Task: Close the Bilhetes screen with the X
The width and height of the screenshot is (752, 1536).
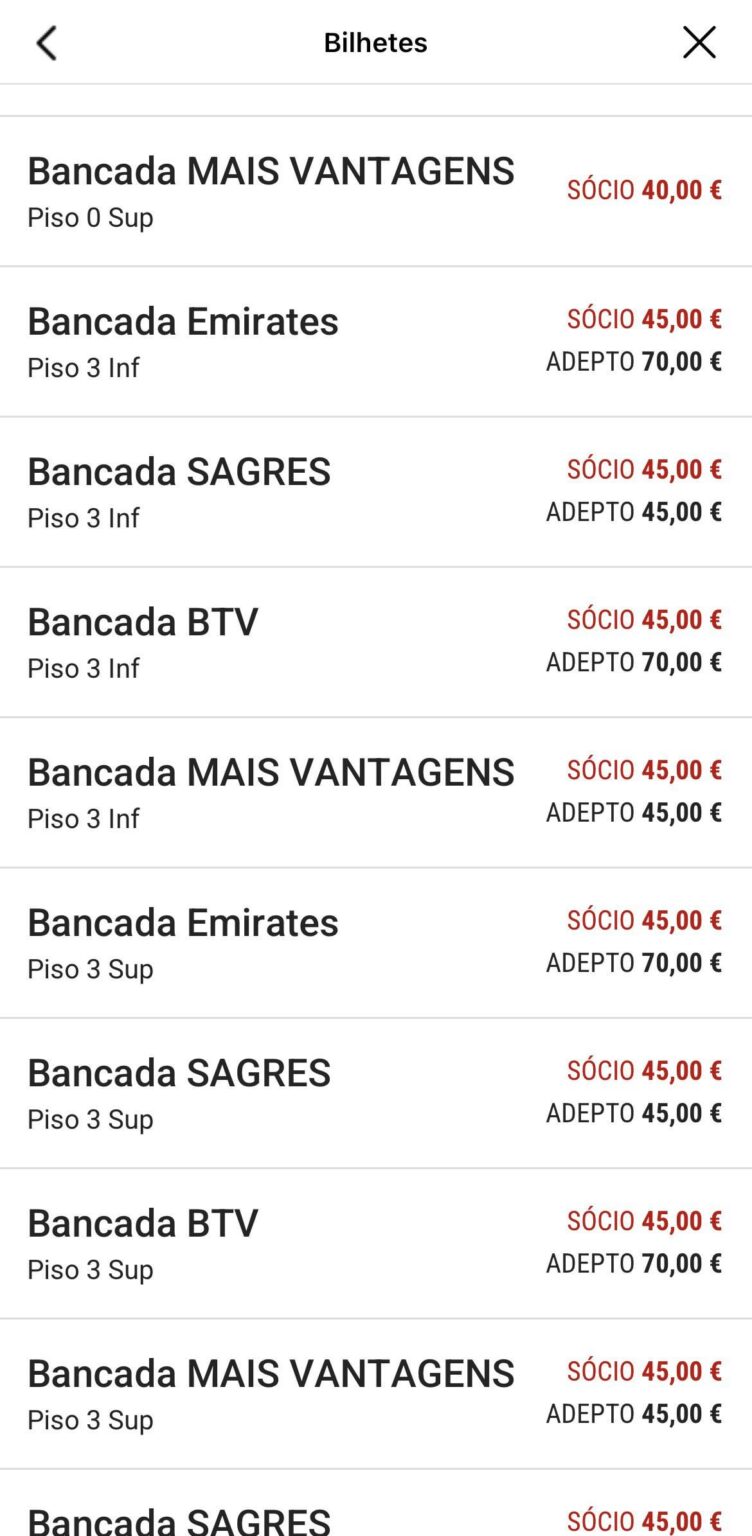Action: pos(699,42)
